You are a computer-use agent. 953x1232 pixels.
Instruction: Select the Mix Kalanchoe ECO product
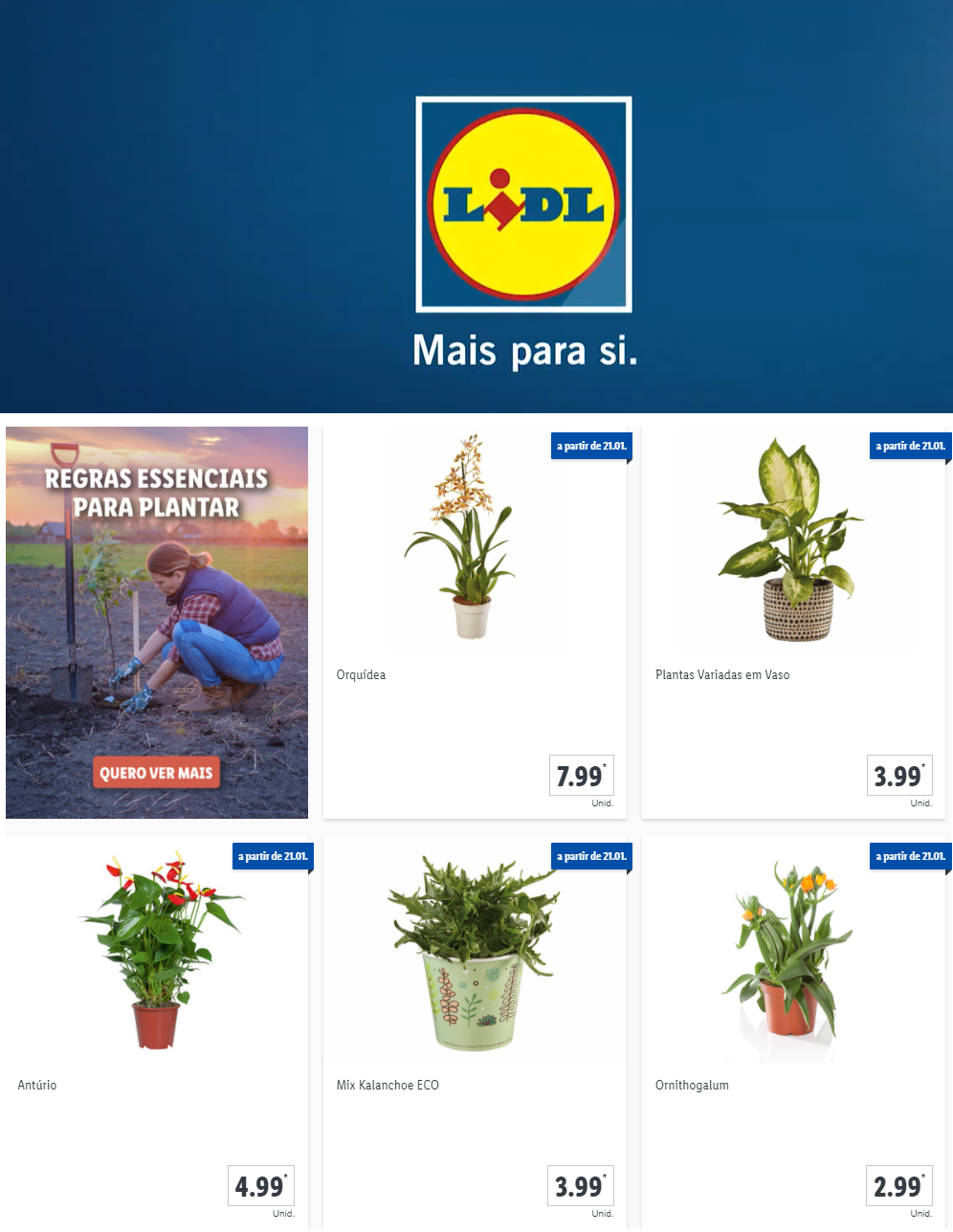(474, 1031)
